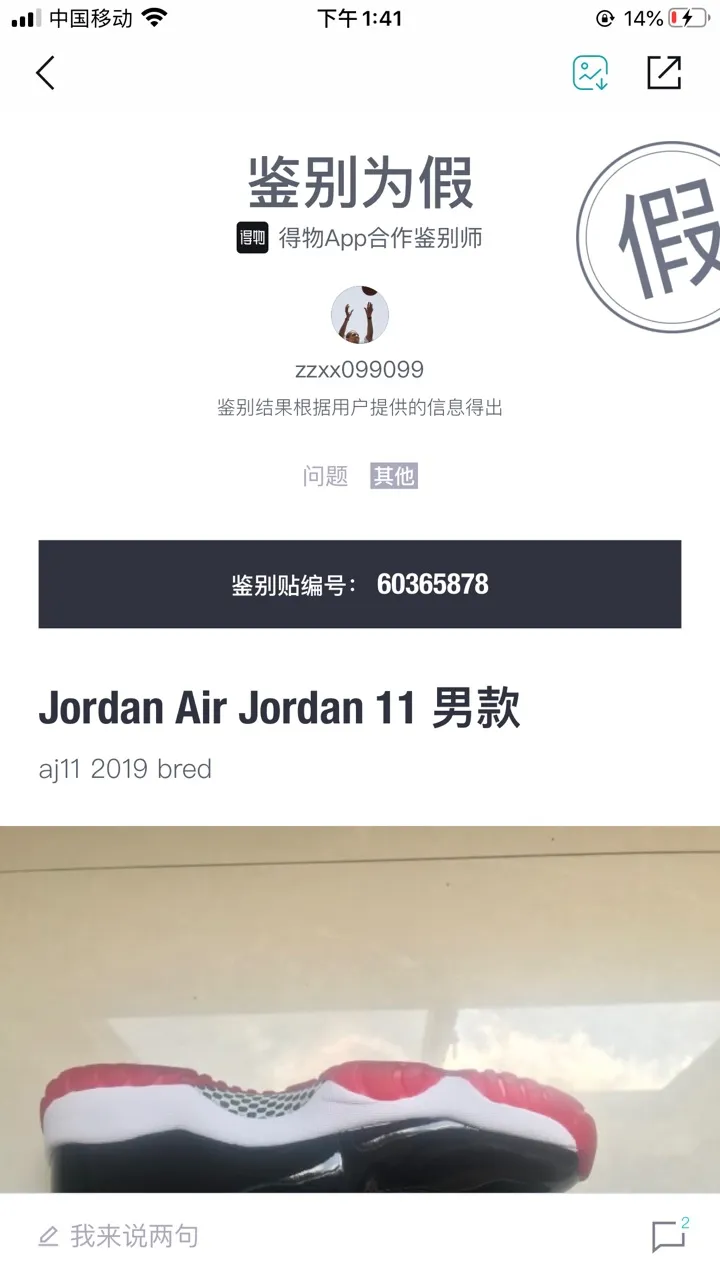
Task: Tap the 我来说两句 comment field
Action: pos(135,1236)
